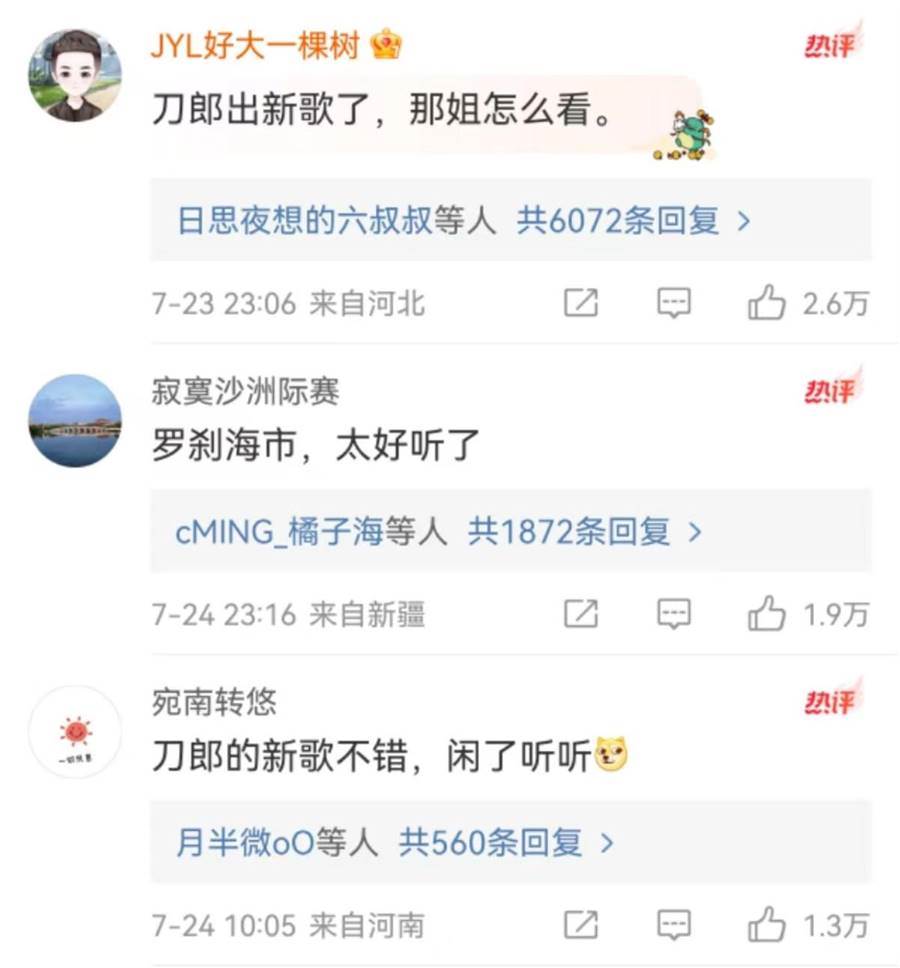The height and width of the screenshot is (968, 900).
Task: Repost 宛南转悠's comment
Action: pos(581,925)
